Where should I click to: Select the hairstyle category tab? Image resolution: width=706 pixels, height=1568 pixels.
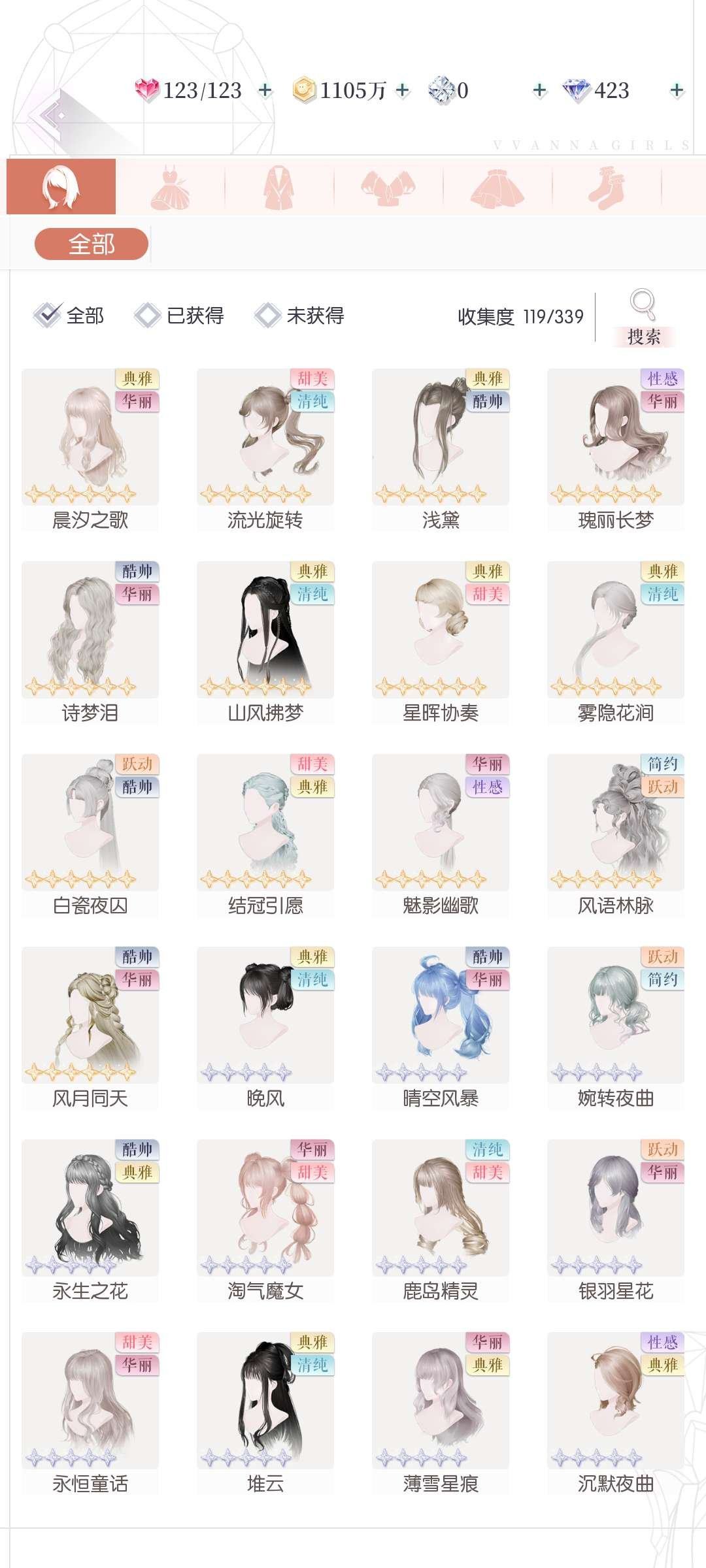[62, 186]
